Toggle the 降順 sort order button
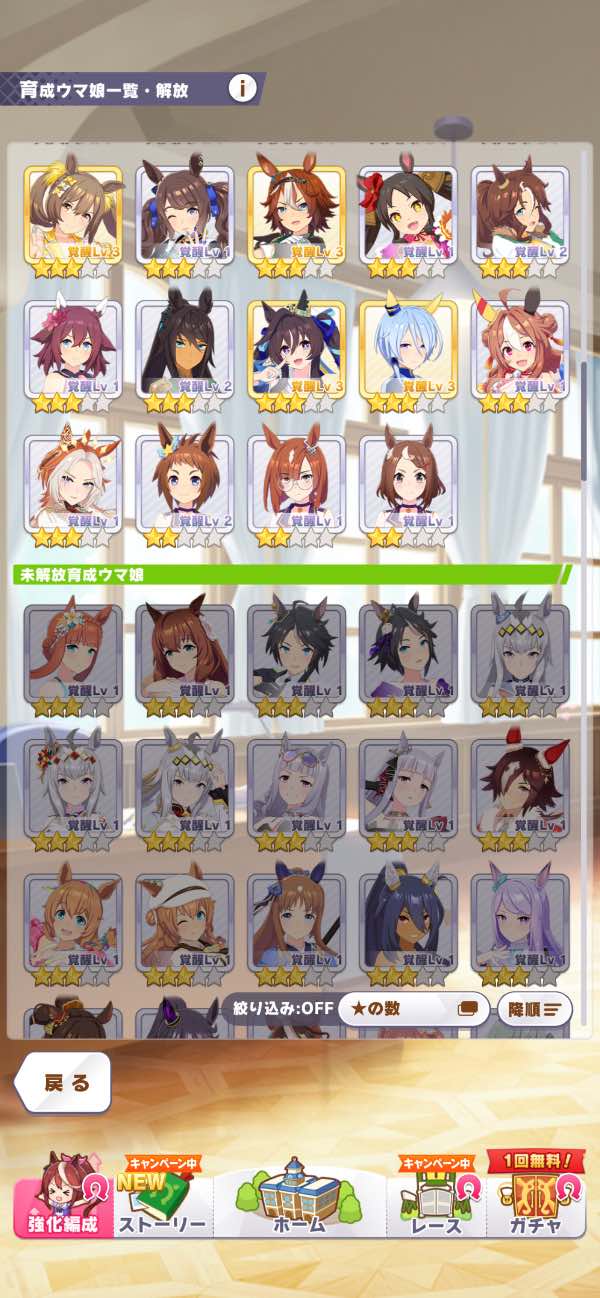The width and height of the screenshot is (600, 1298). pyautogui.click(x=534, y=1009)
